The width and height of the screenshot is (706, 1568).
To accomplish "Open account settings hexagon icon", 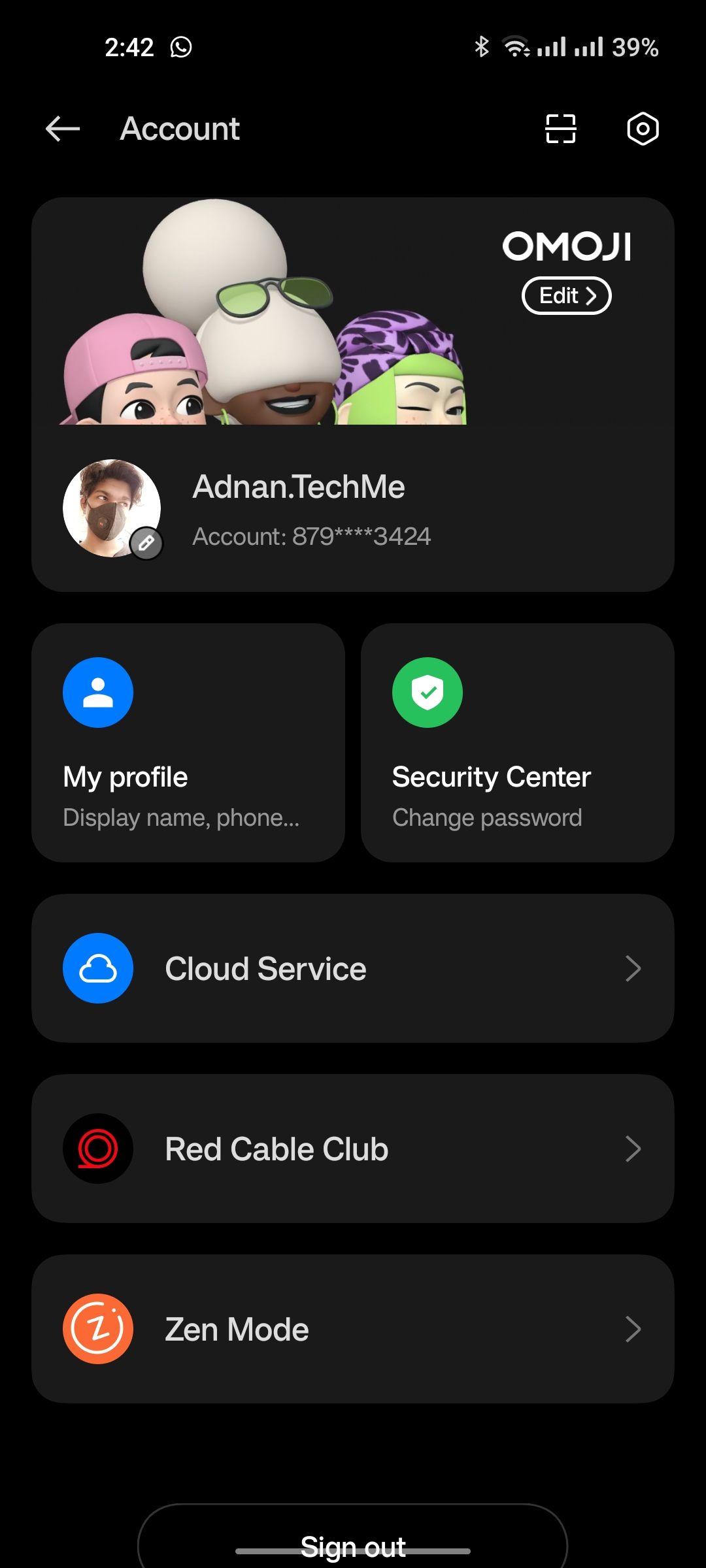I will [643, 129].
